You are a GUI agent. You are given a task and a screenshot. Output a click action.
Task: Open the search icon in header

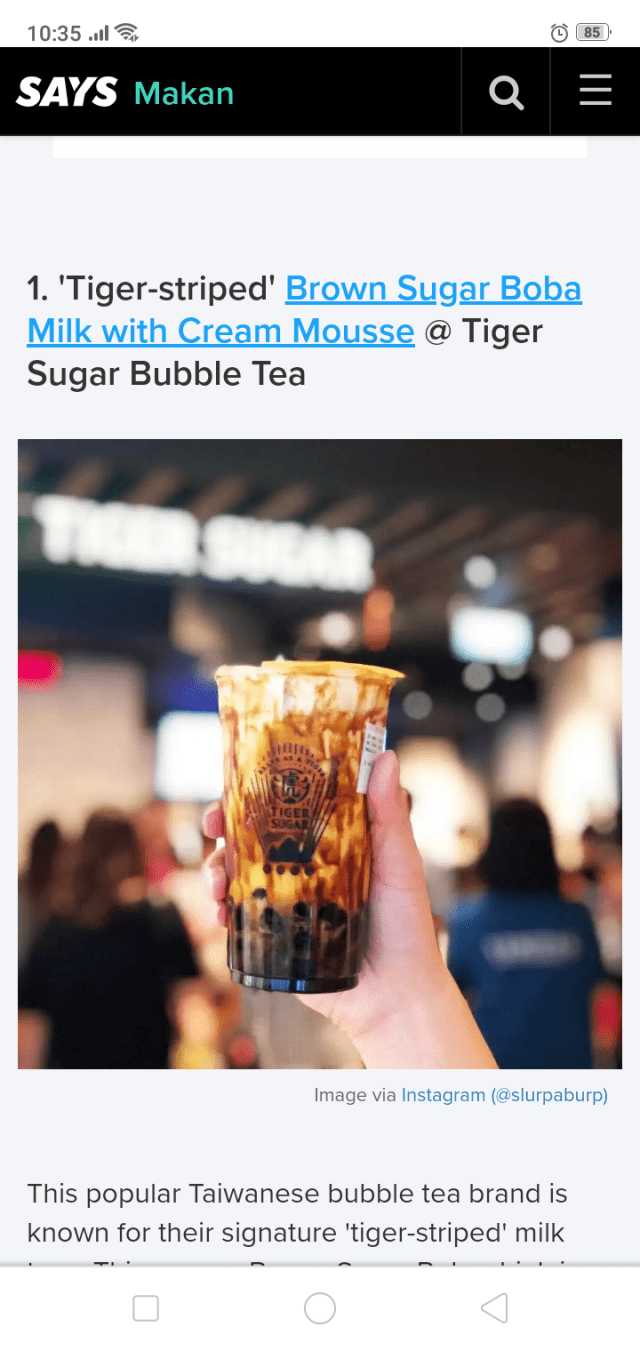(506, 93)
